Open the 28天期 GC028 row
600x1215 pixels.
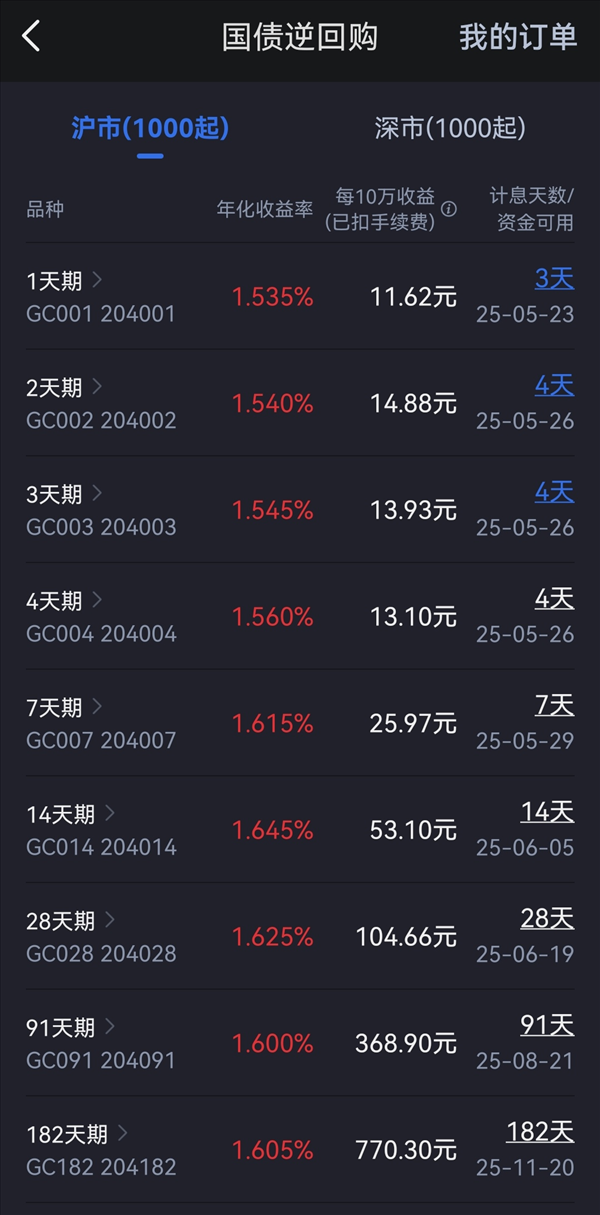point(300,937)
